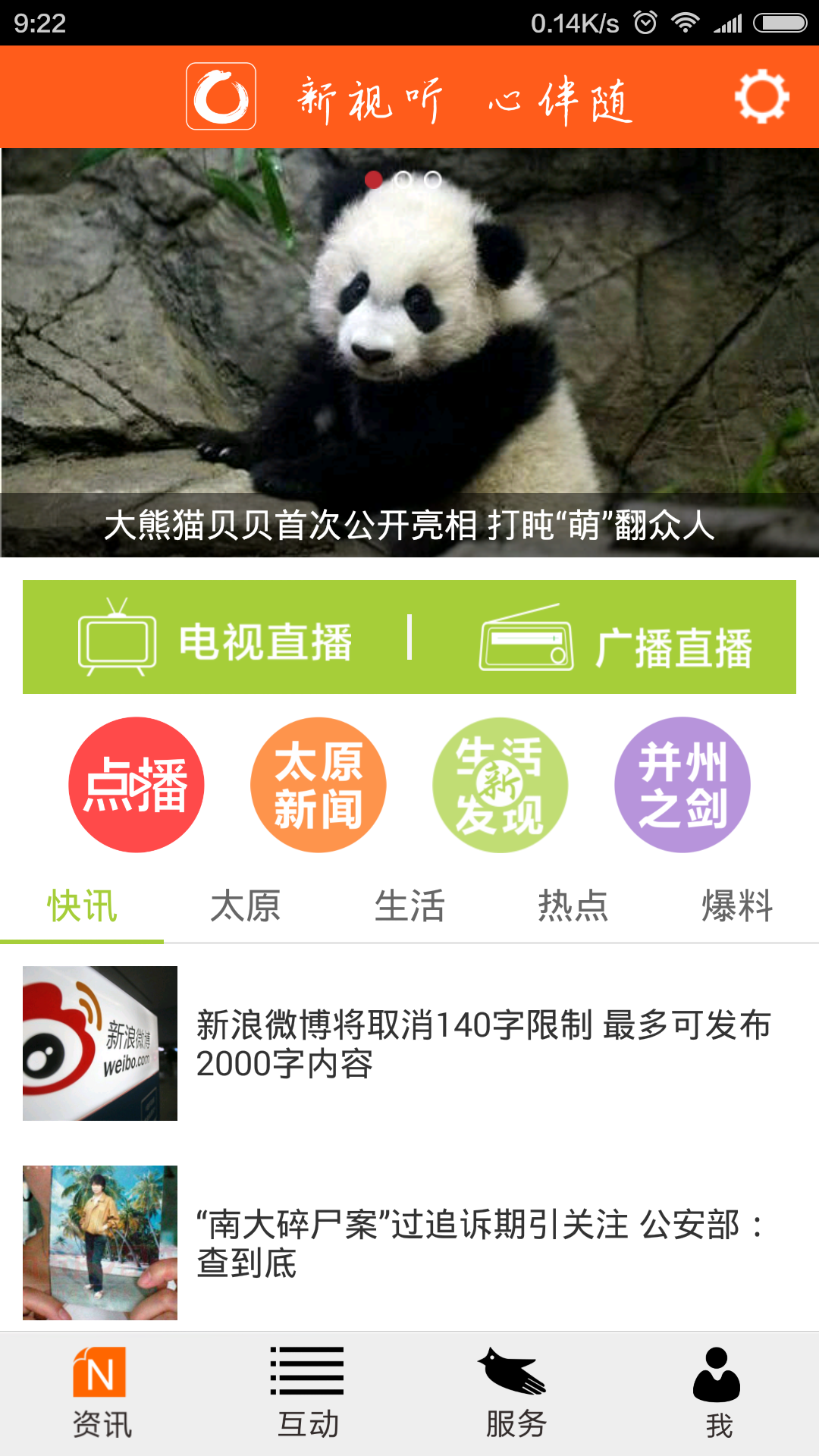Switch to the 热点 tab
Viewport: 819px width, 1456px height.
[573, 905]
